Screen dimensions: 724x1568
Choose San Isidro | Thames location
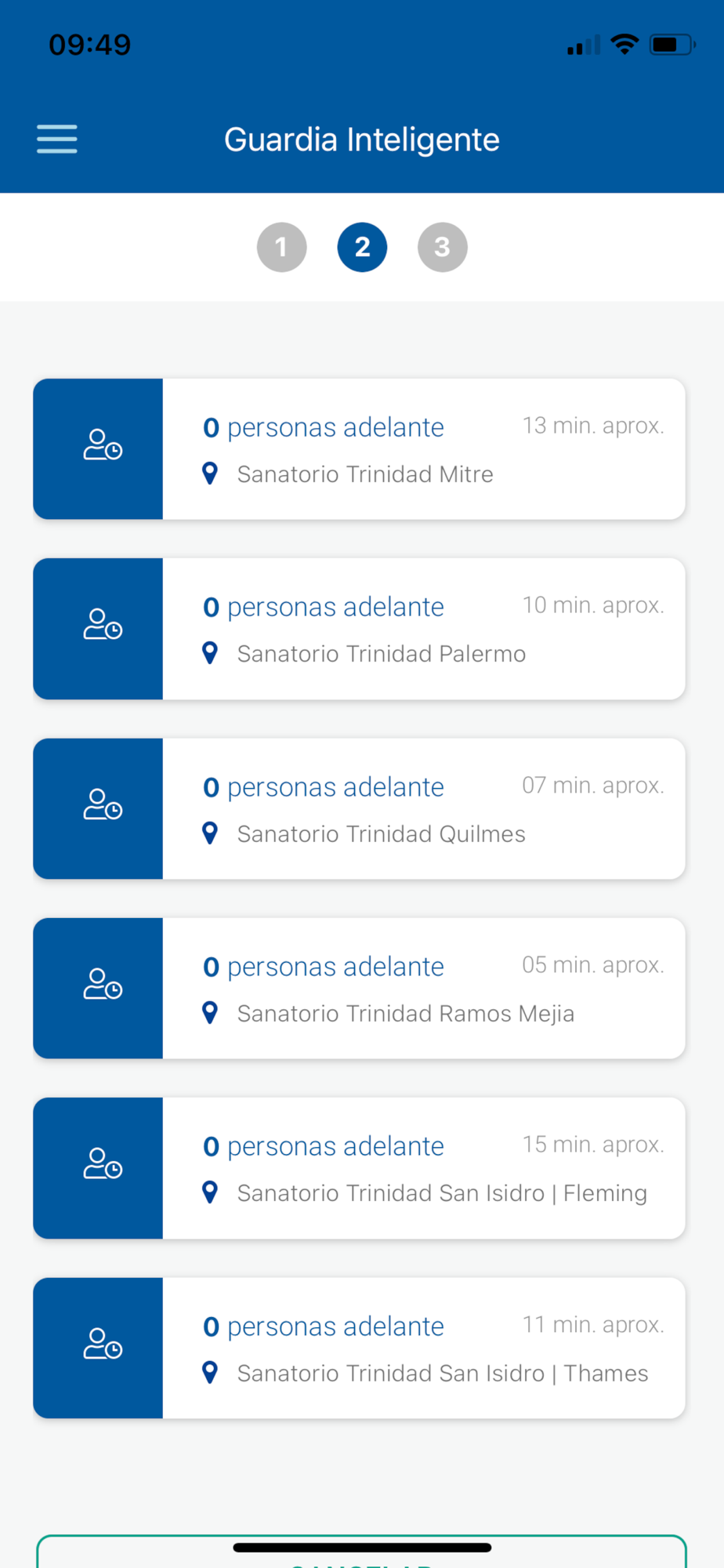pyautogui.click(x=359, y=1348)
